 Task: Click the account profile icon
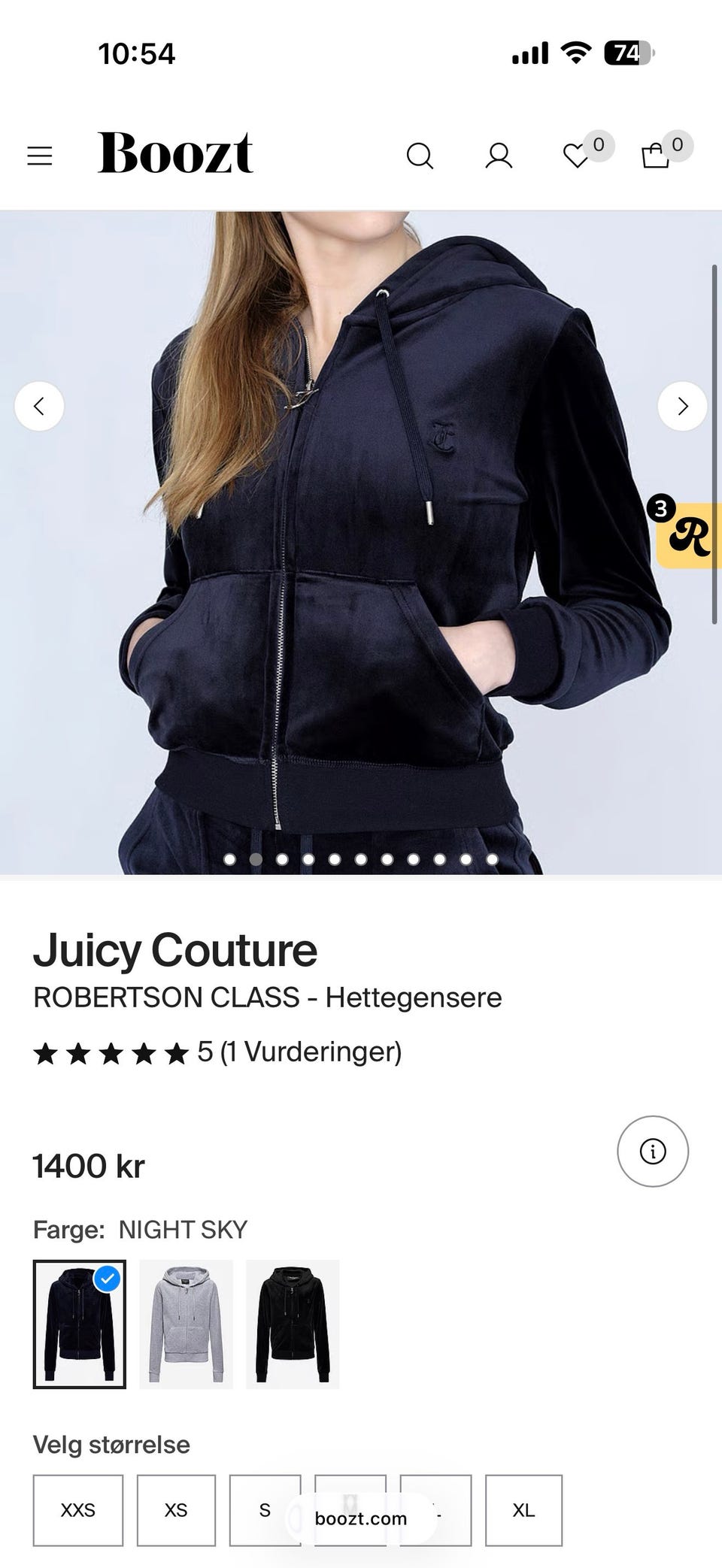click(x=498, y=156)
